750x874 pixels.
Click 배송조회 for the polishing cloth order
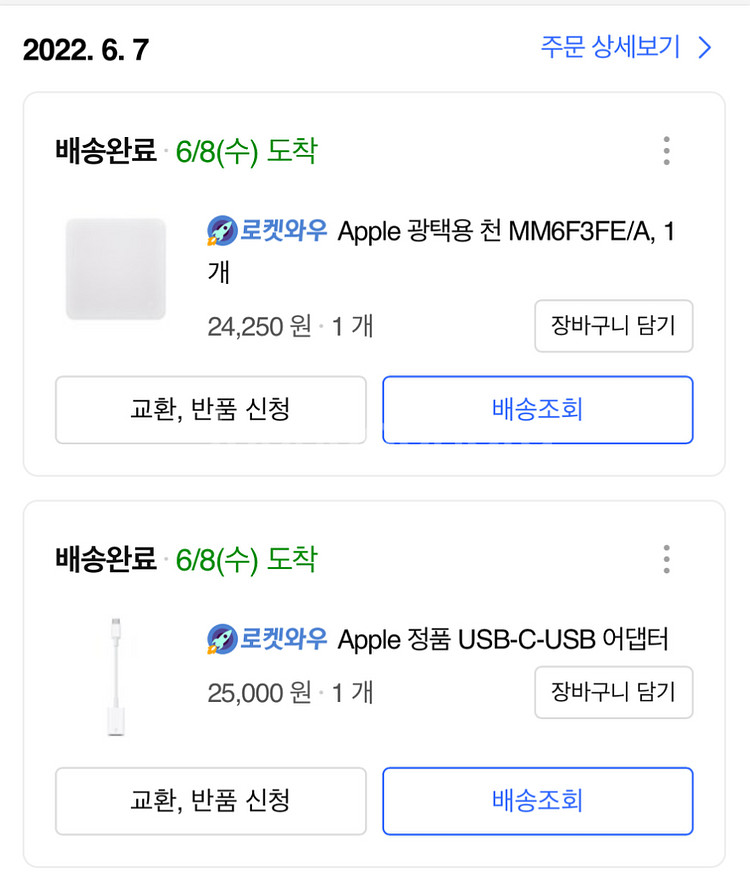[x=537, y=410]
